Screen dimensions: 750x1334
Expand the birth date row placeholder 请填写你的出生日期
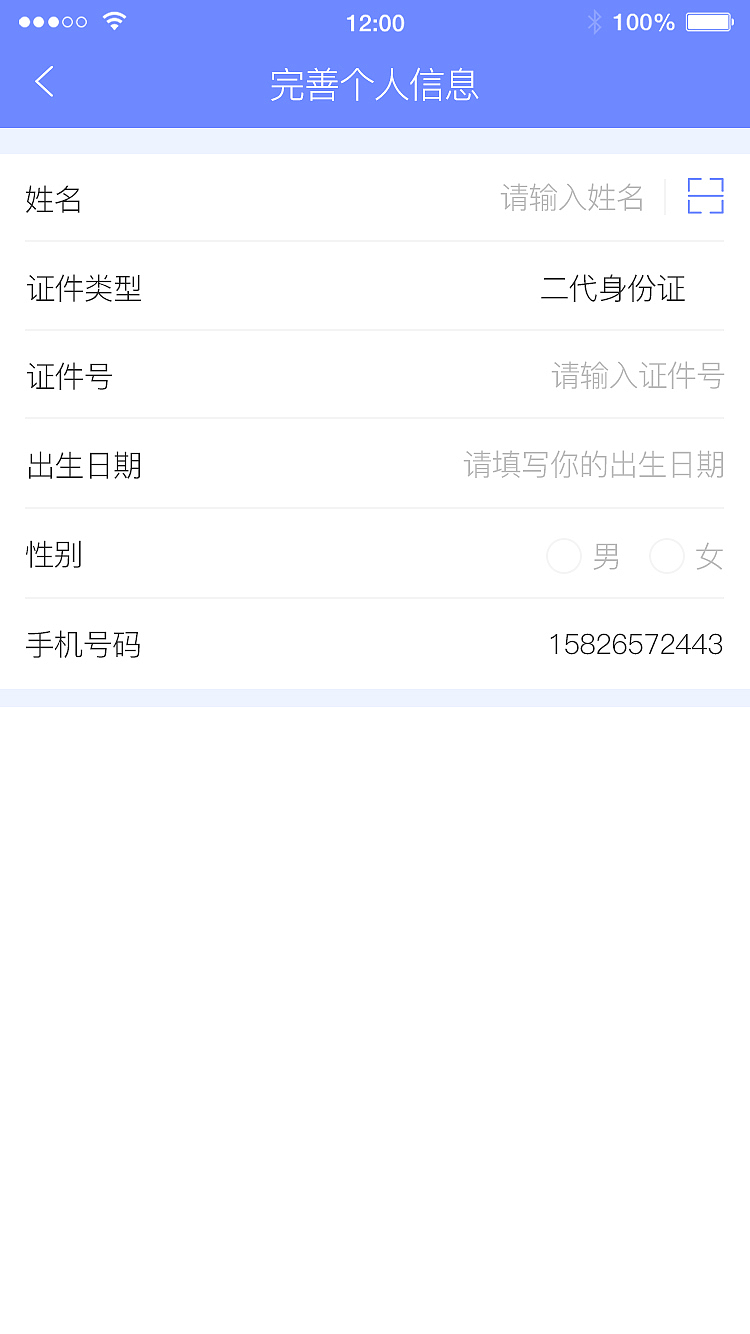(x=595, y=466)
